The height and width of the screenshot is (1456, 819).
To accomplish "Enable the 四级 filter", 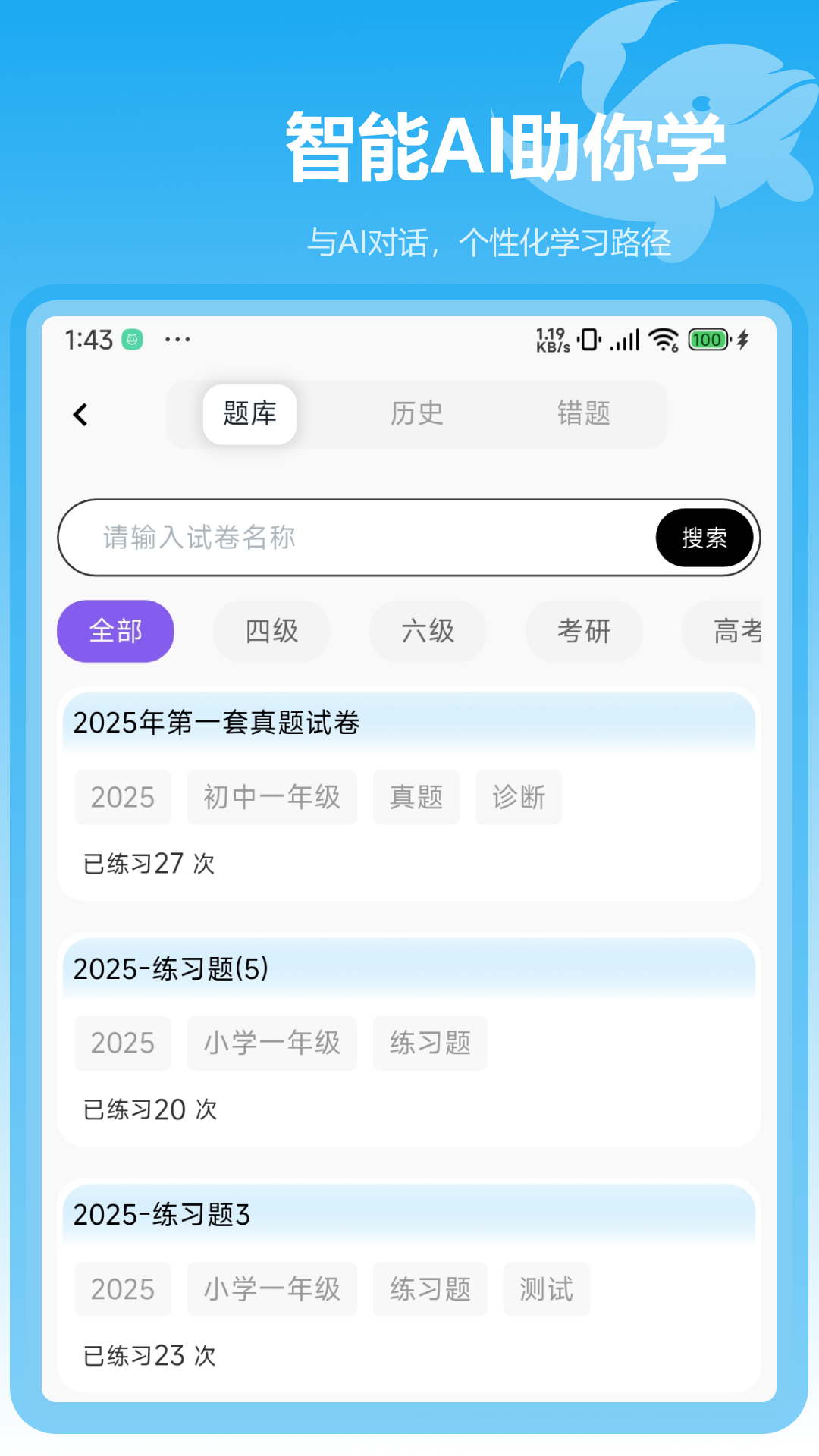I will [x=271, y=631].
